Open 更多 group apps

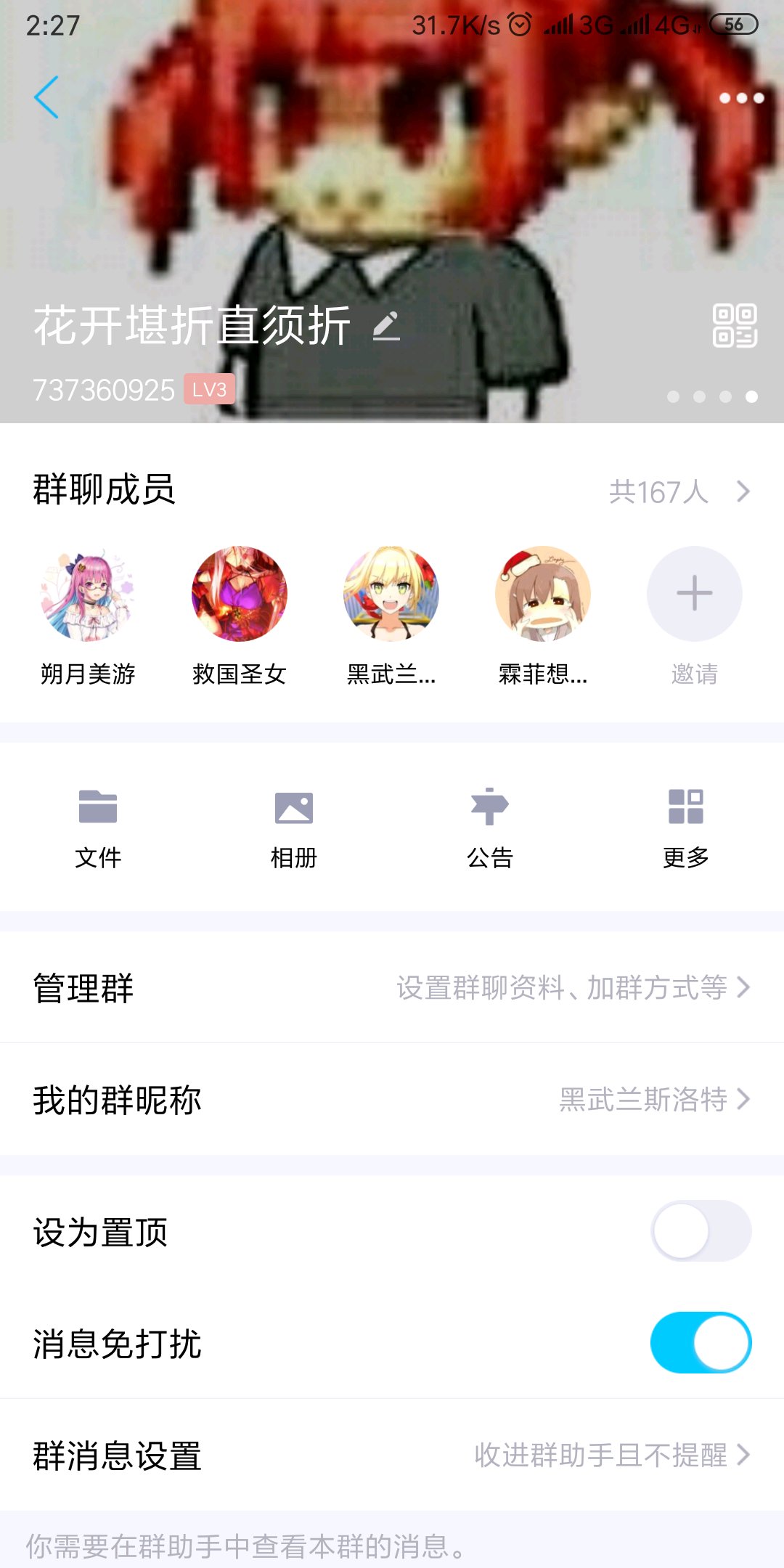pos(686,828)
